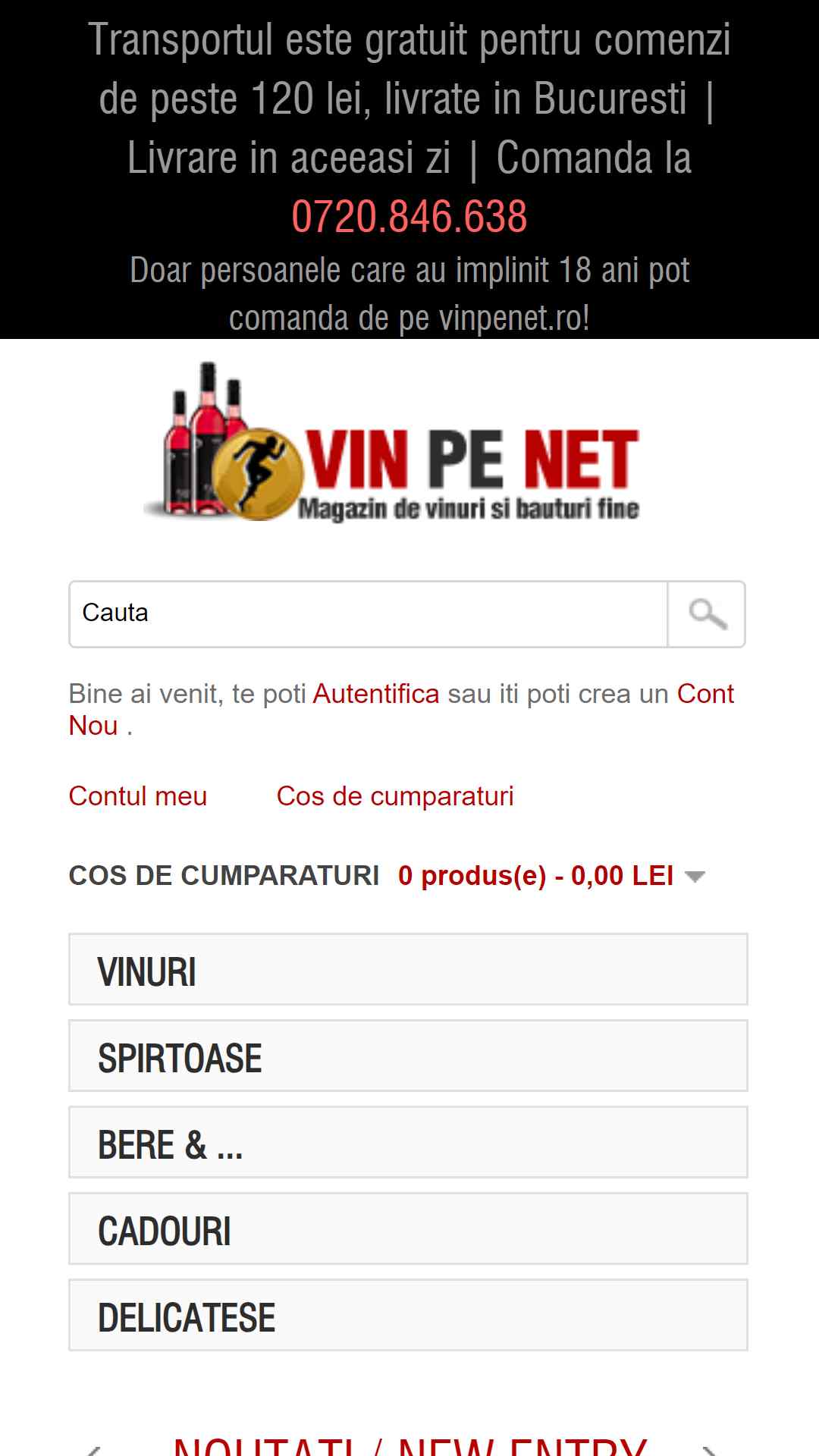Browse the CADOURI category

(x=408, y=1229)
